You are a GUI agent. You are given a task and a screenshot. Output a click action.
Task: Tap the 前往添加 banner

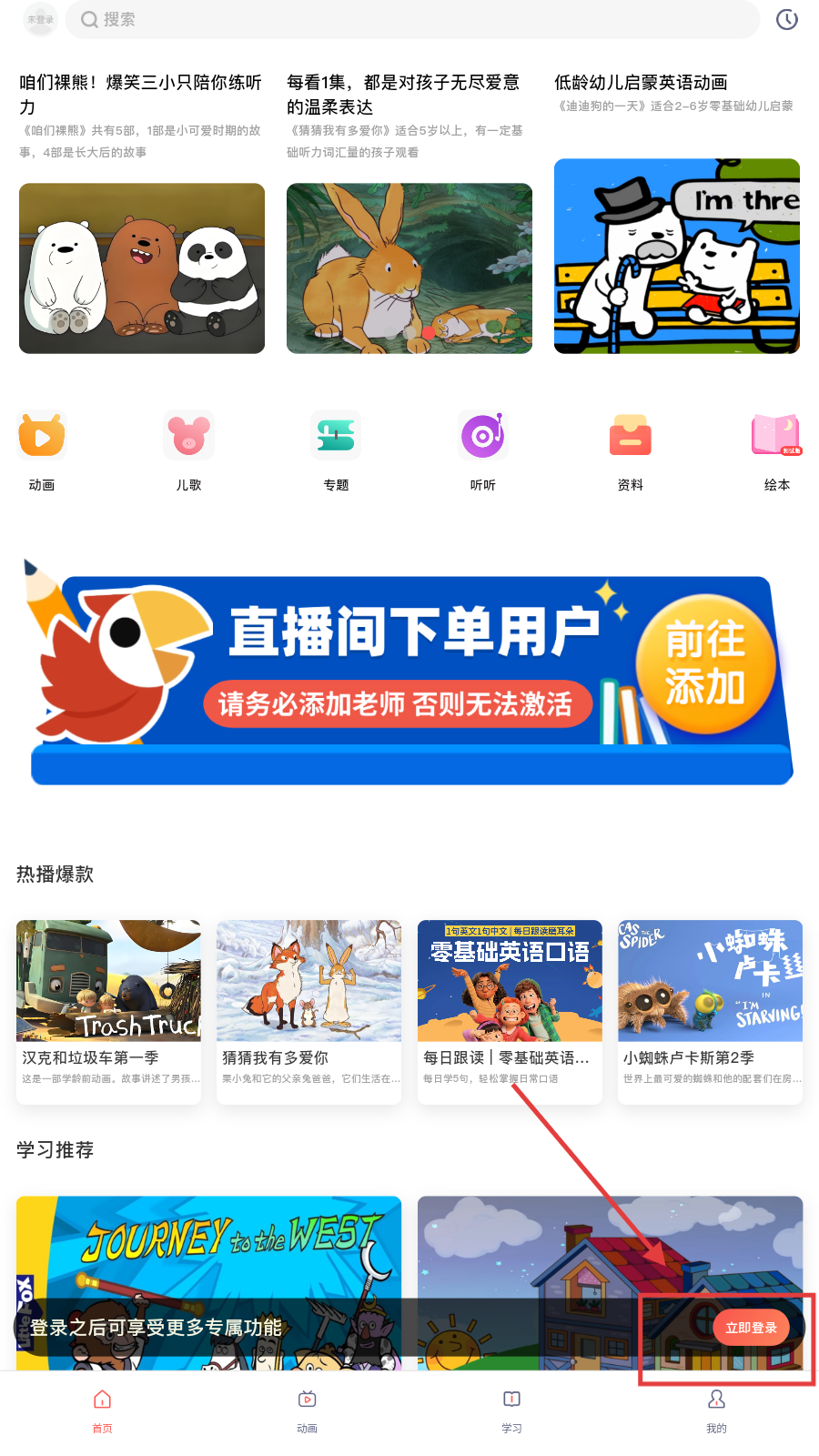coord(705,662)
